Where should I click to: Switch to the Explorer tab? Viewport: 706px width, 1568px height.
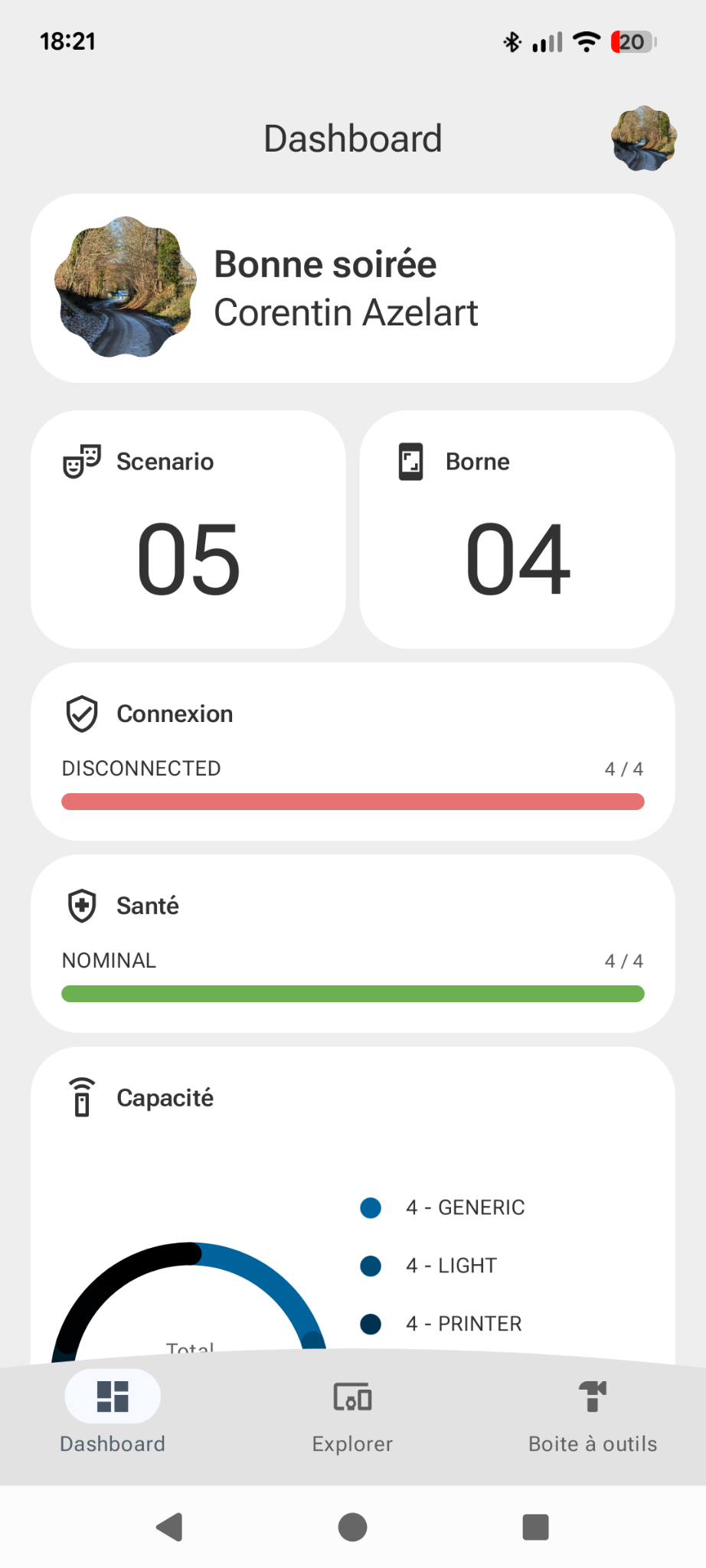point(352,1415)
